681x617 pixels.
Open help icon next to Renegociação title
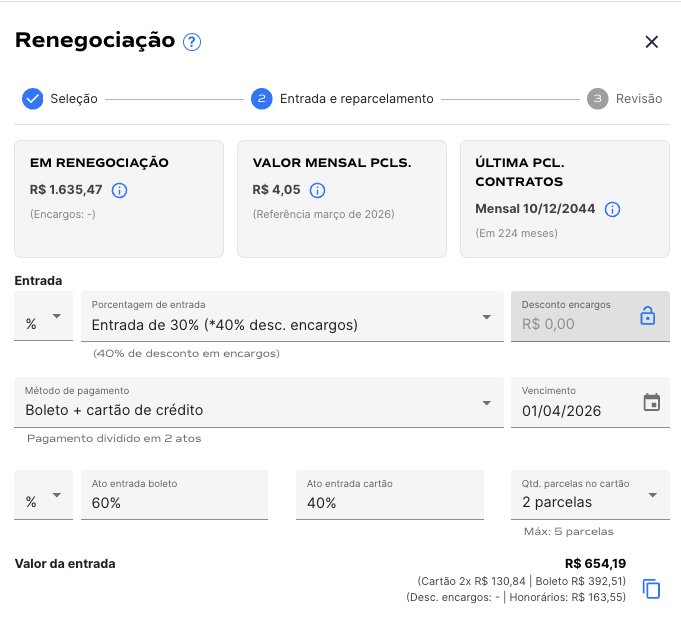(x=192, y=42)
